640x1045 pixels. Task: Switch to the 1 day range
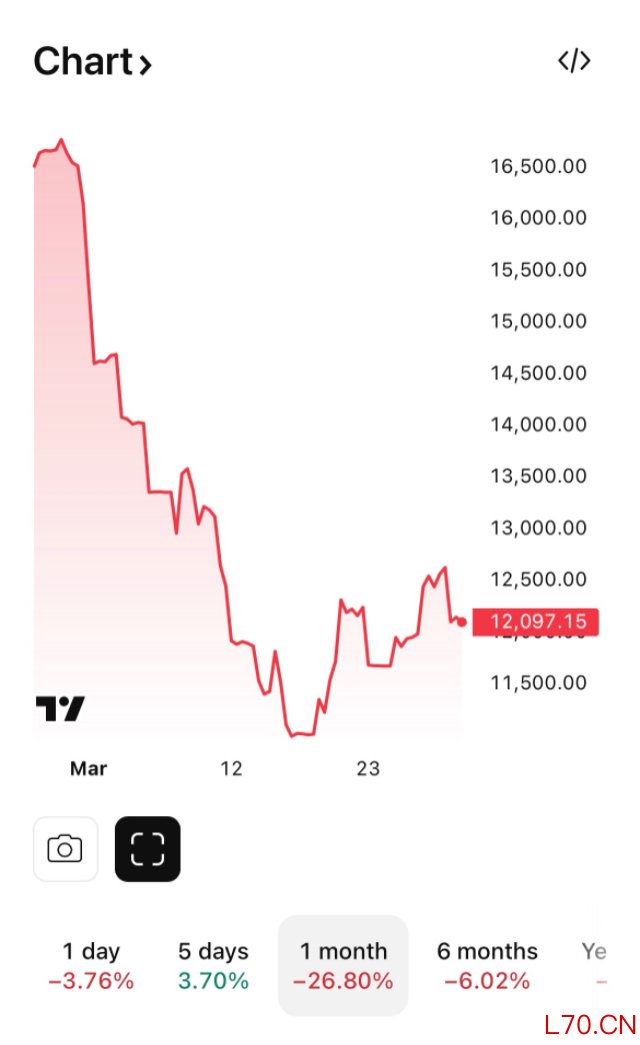pyautogui.click(x=91, y=965)
